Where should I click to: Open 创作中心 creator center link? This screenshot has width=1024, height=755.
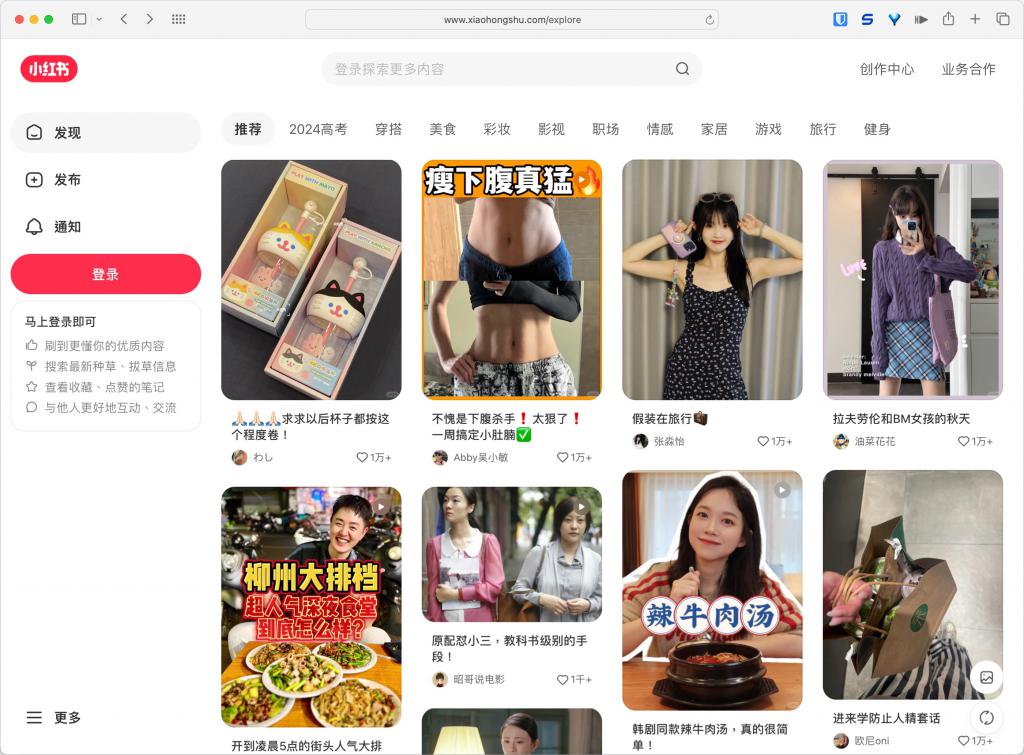886,69
